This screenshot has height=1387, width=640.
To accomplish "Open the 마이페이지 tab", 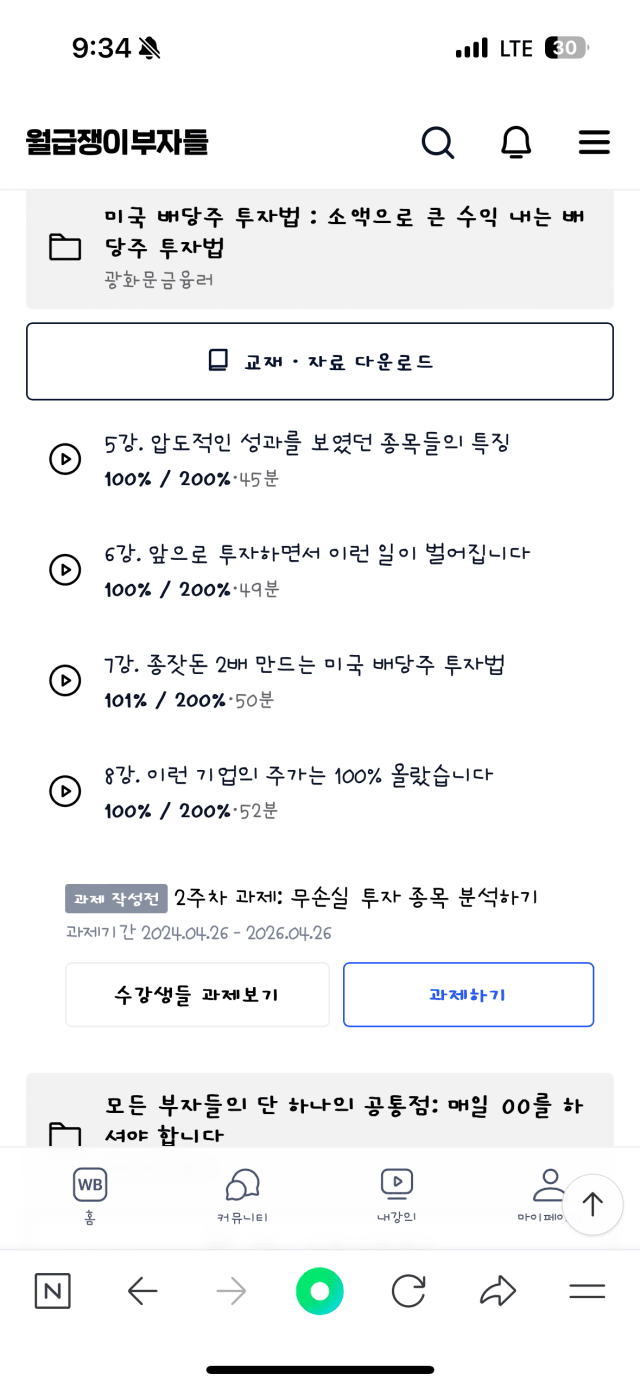I will 540,1196.
